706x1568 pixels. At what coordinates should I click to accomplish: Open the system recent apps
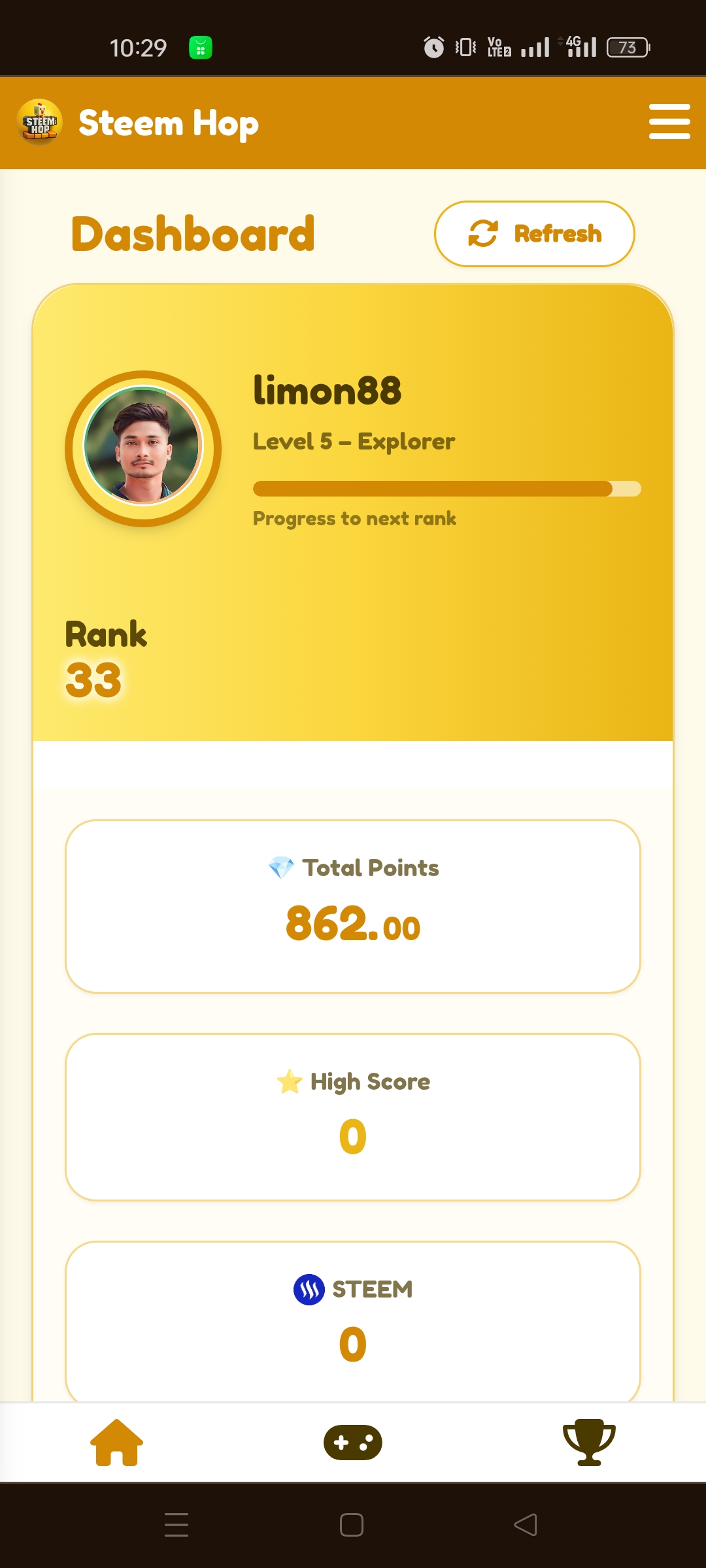pyautogui.click(x=176, y=1525)
